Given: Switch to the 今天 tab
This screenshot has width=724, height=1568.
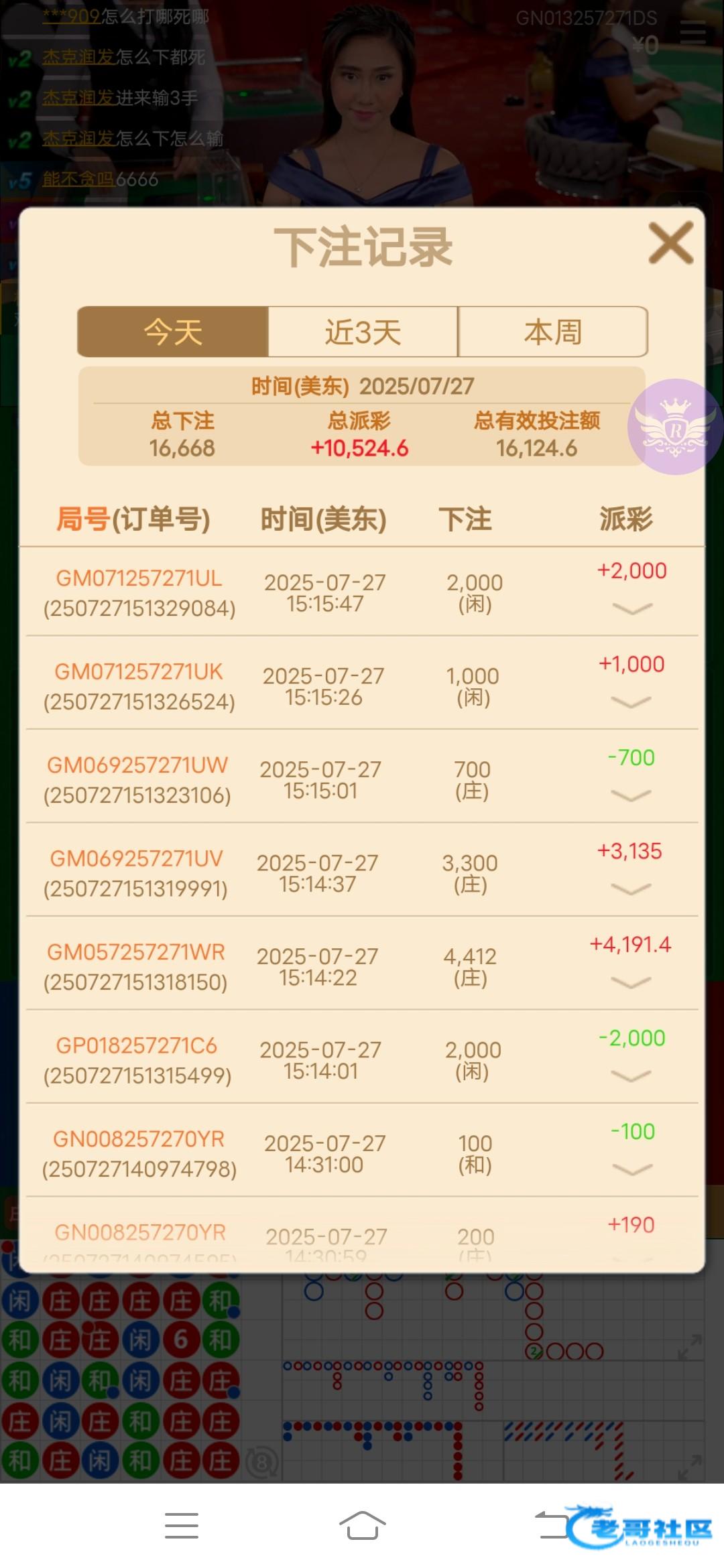Looking at the screenshot, I should 173,332.
